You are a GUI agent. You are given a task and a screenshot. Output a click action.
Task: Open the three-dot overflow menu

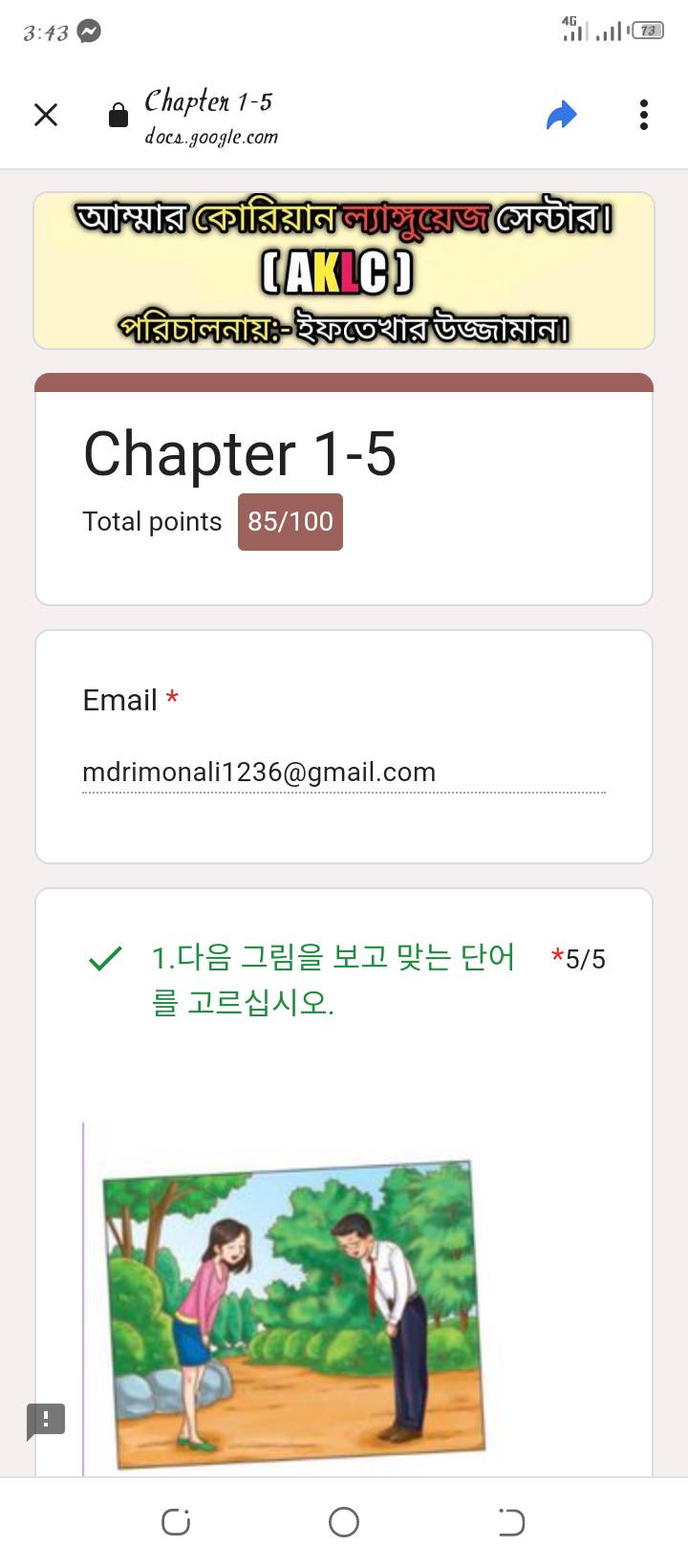coord(644,115)
